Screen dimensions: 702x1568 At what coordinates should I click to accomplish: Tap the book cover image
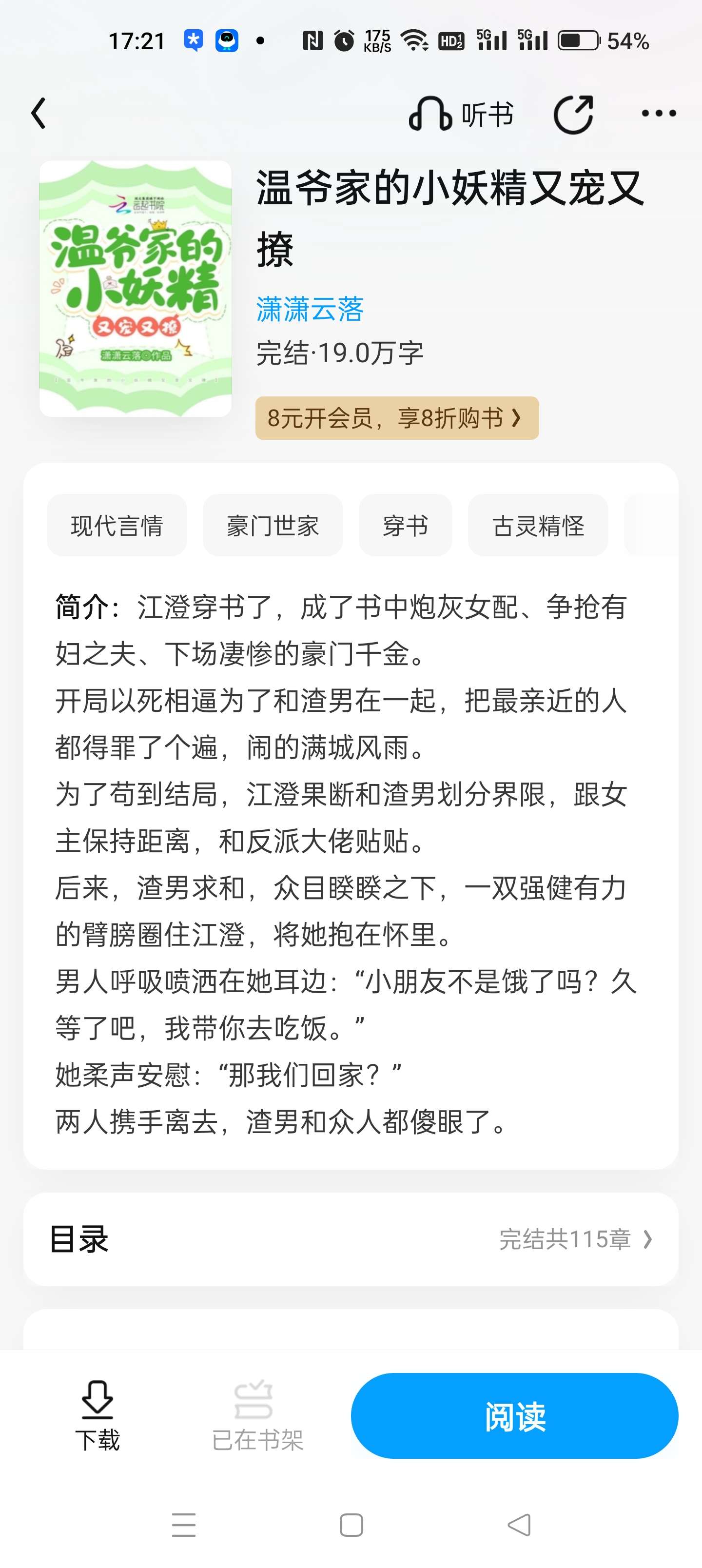click(x=135, y=289)
